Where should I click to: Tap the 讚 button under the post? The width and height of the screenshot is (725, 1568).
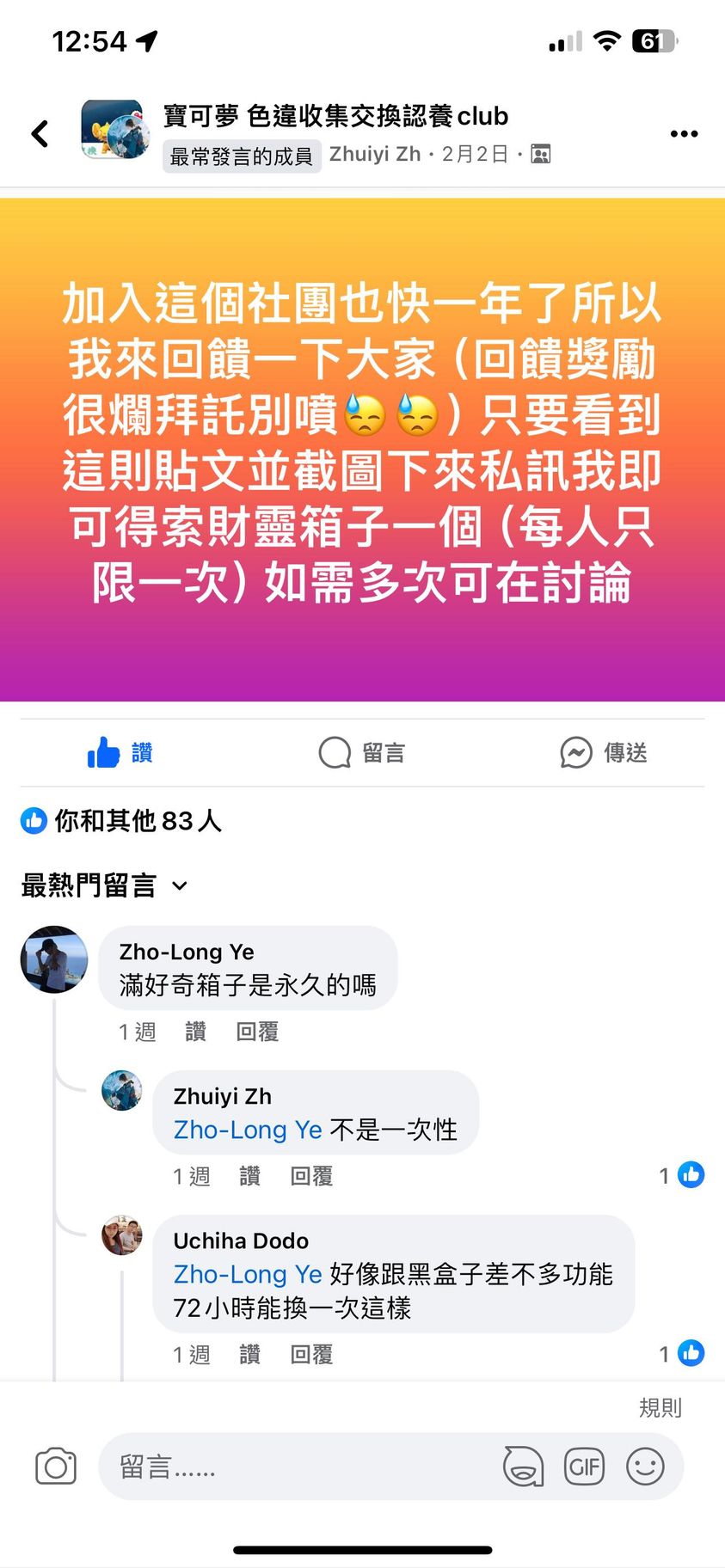click(x=120, y=753)
